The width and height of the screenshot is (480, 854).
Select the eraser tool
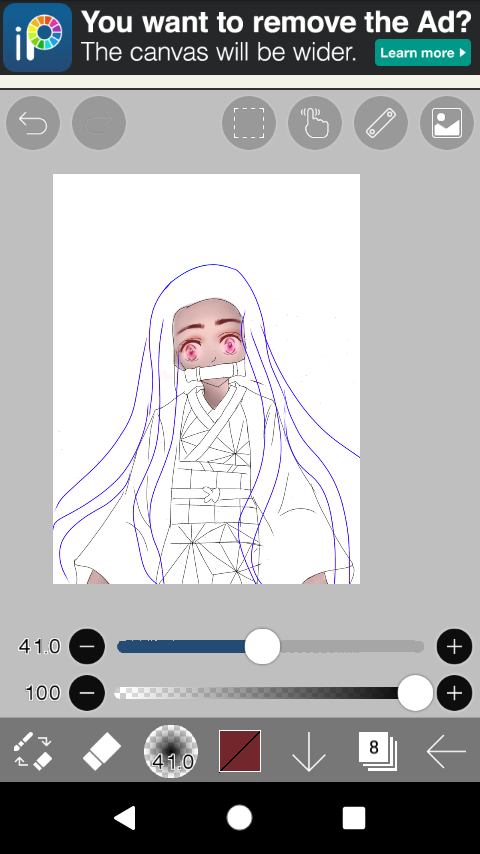[102, 751]
